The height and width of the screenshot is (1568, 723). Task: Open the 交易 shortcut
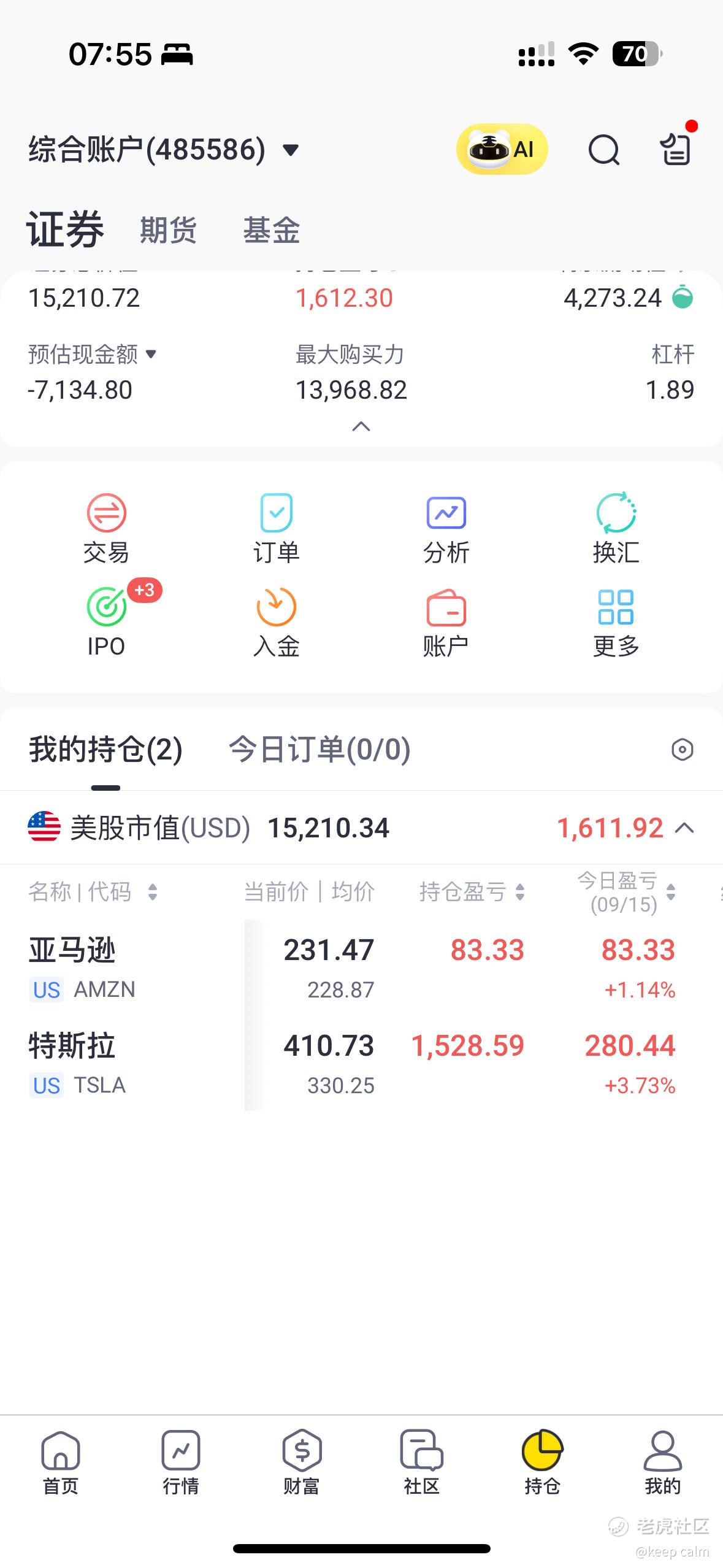(x=106, y=529)
